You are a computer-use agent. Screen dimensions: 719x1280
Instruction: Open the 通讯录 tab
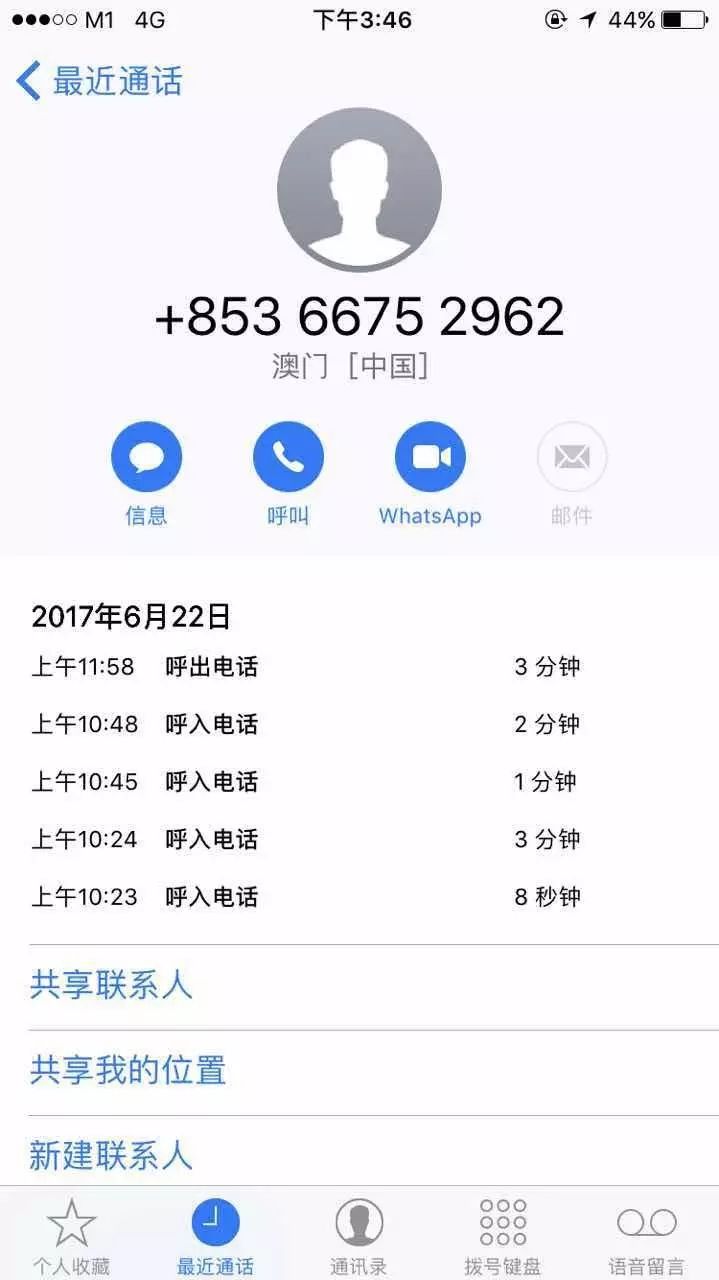coord(359,1236)
